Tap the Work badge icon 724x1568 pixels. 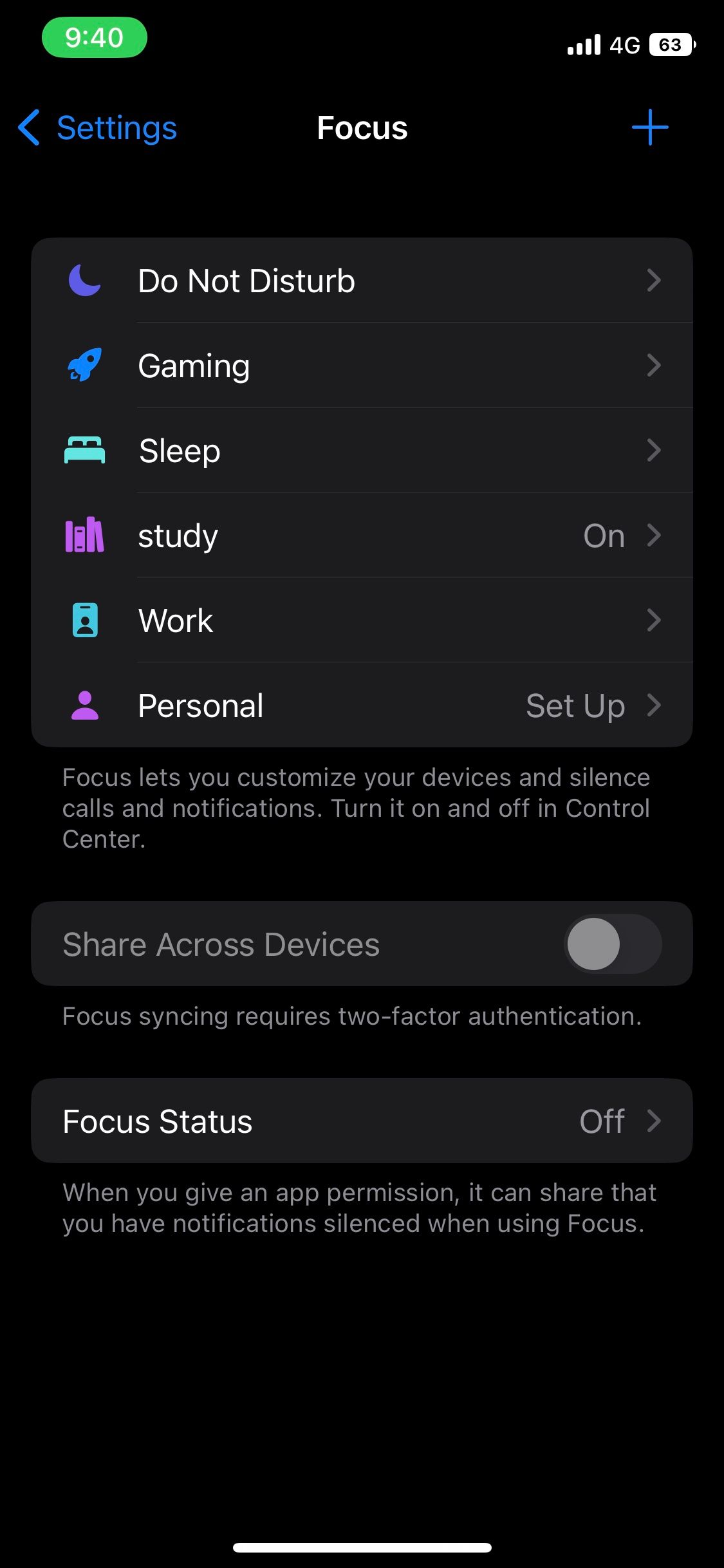[x=84, y=620]
